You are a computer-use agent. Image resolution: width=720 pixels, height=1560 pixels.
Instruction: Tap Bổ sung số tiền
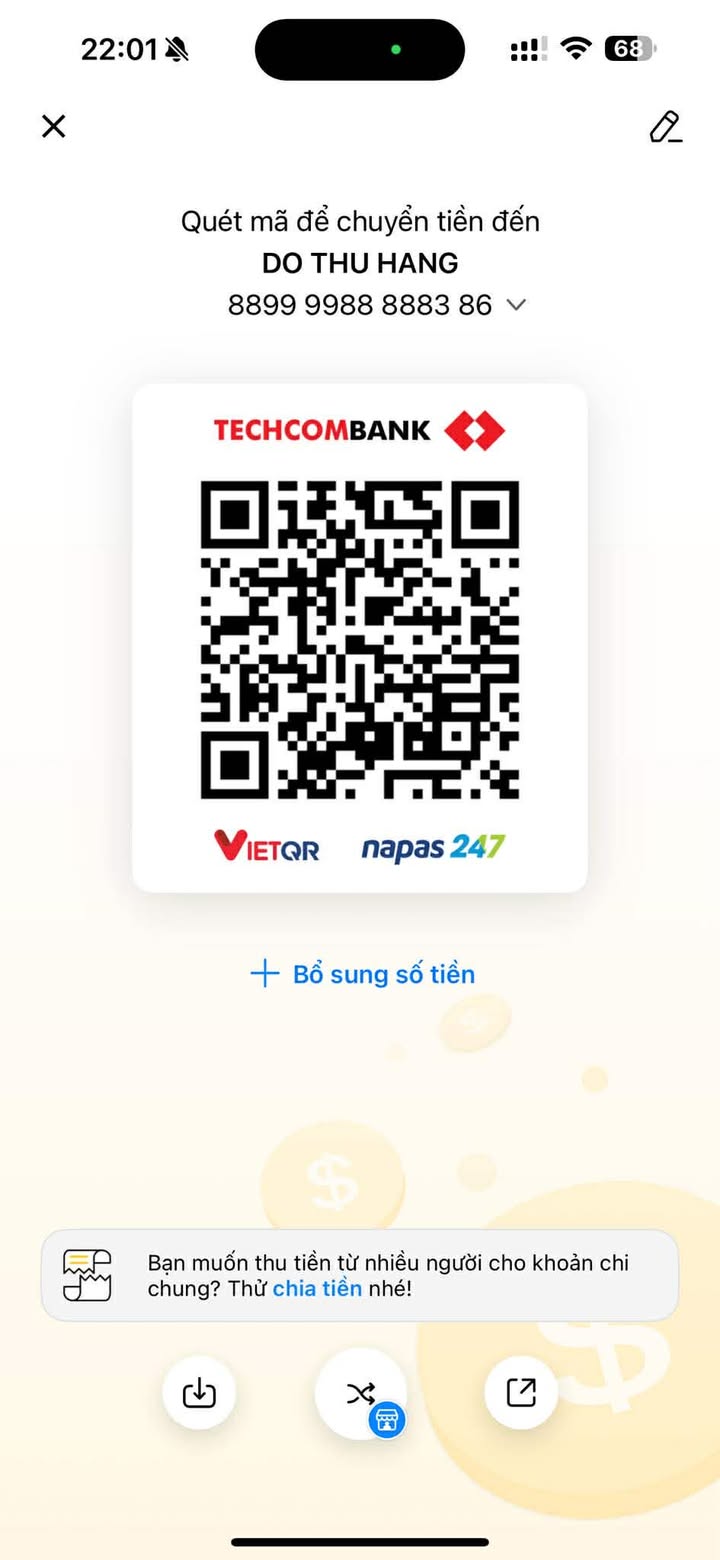pyautogui.click(x=362, y=974)
